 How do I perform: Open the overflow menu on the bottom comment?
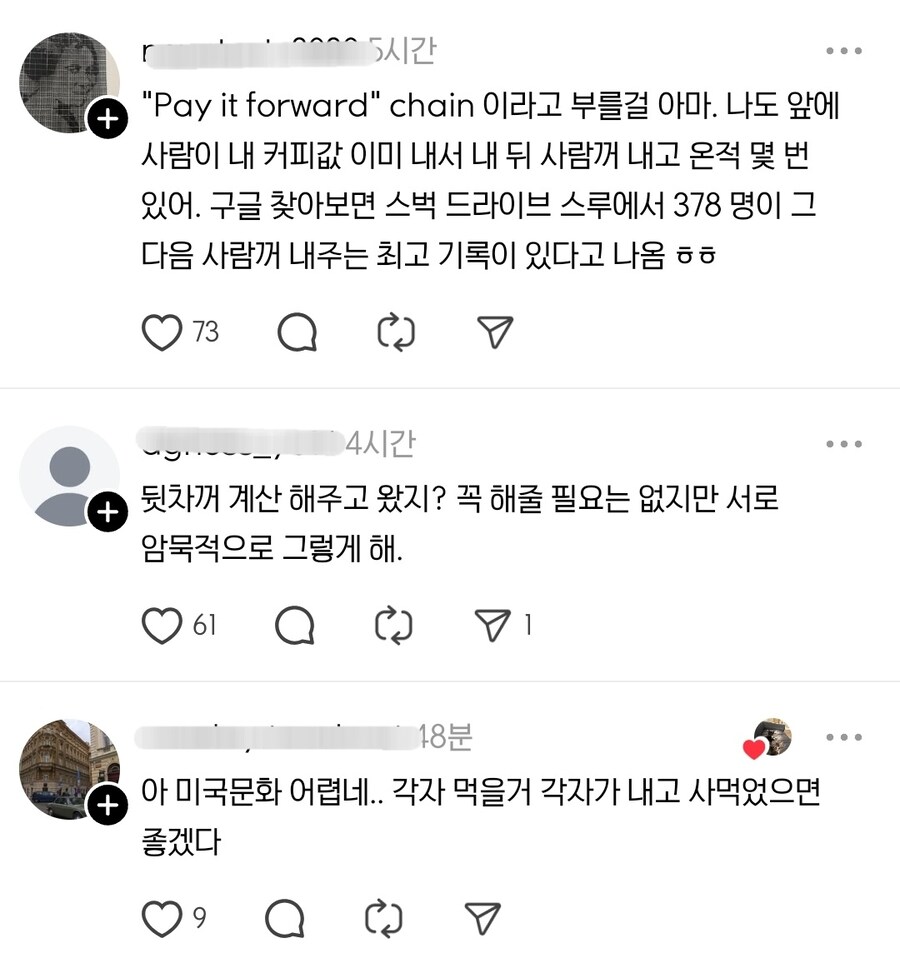click(845, 737)
